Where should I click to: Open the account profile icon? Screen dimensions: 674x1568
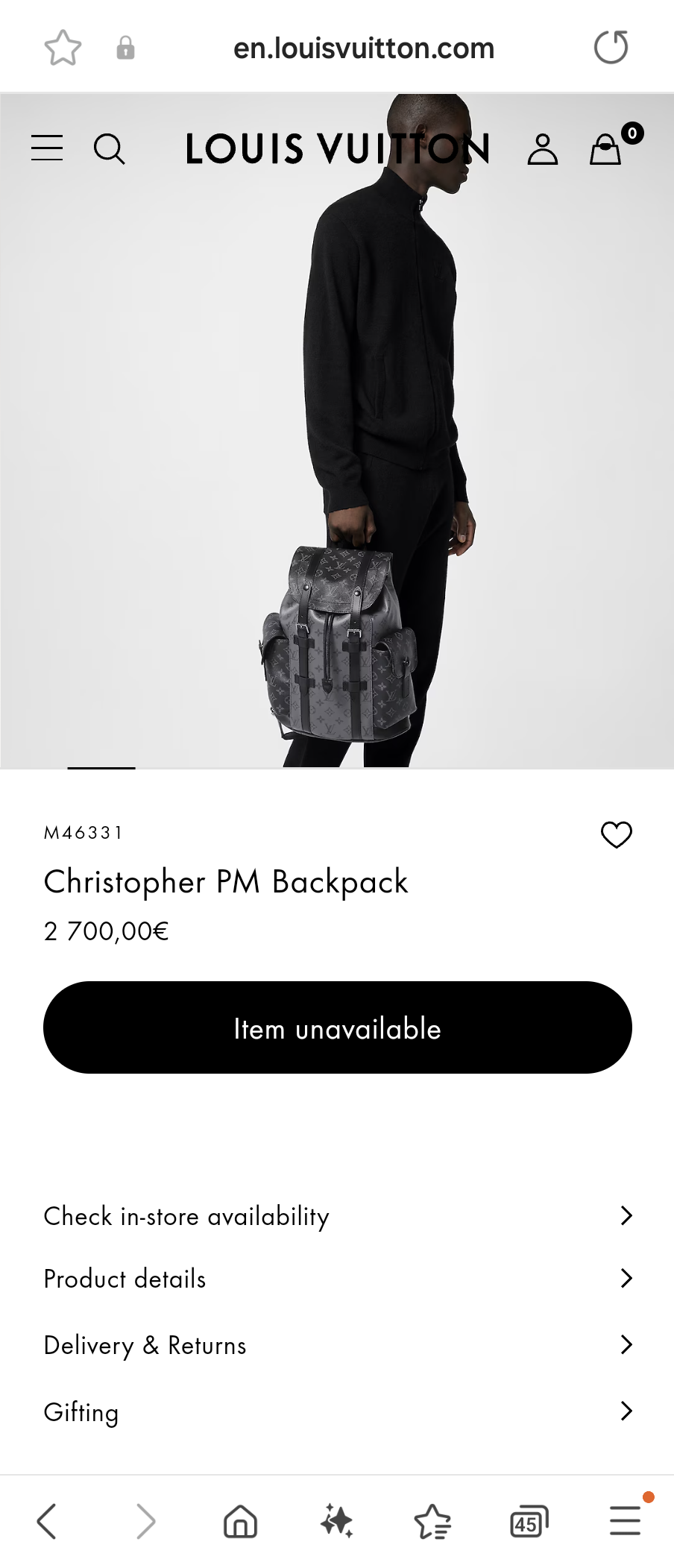(543, 149)
